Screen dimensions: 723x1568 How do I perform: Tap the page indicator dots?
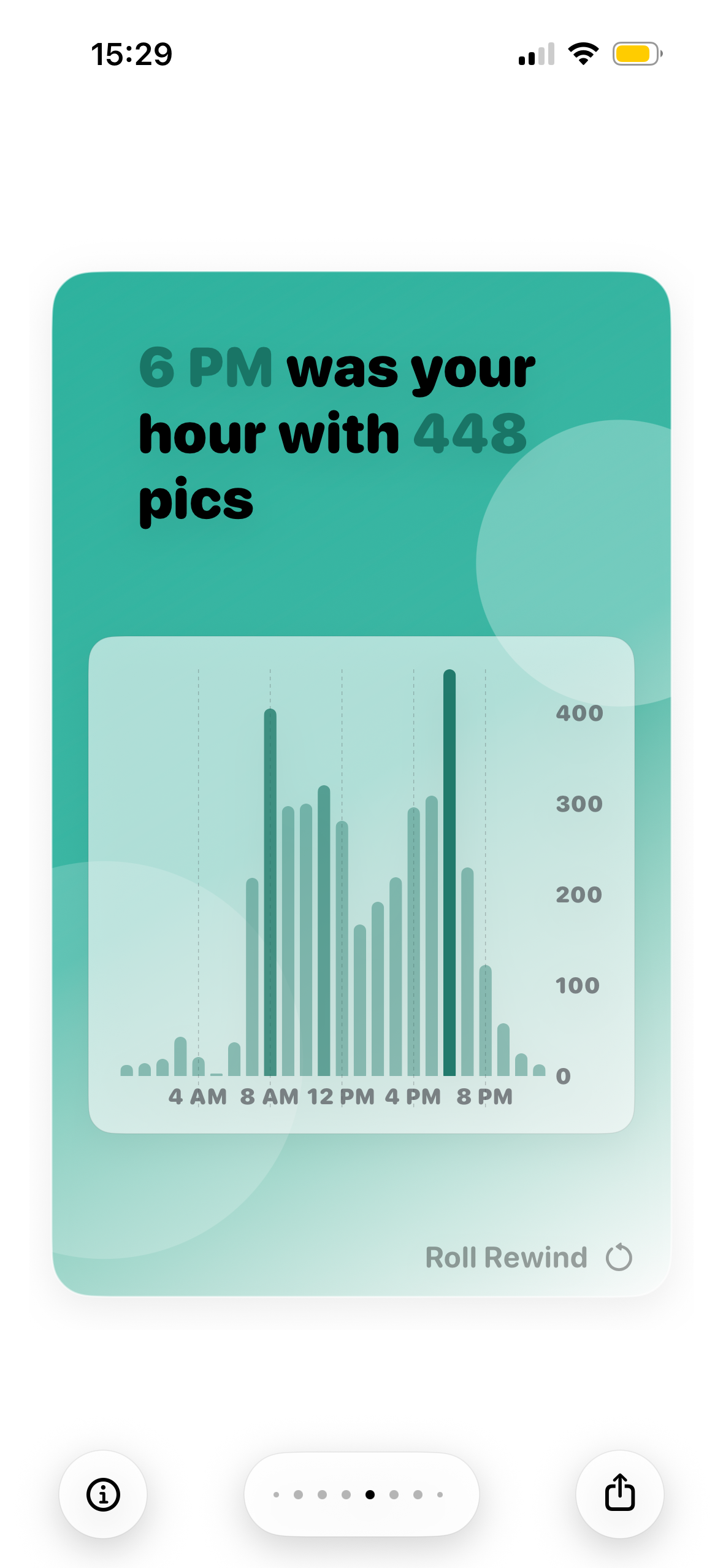click(361, 1494)
